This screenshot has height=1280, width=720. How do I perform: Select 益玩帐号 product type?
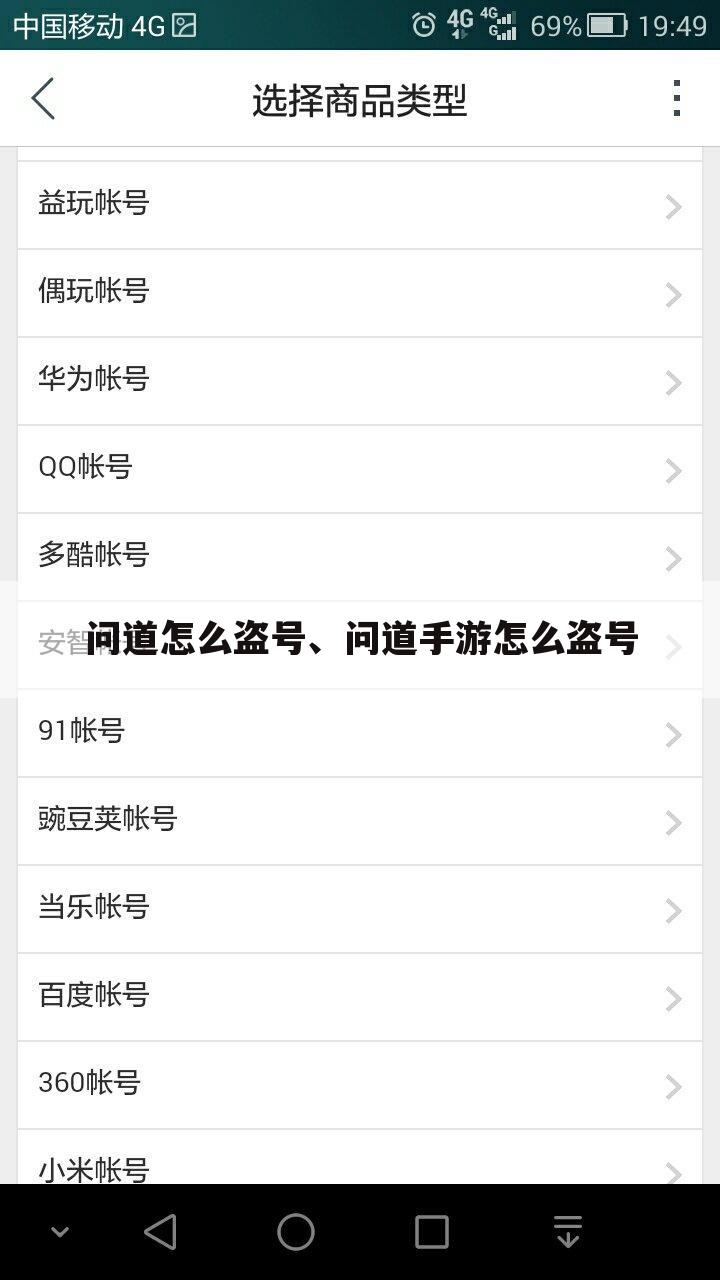point(359,205)
